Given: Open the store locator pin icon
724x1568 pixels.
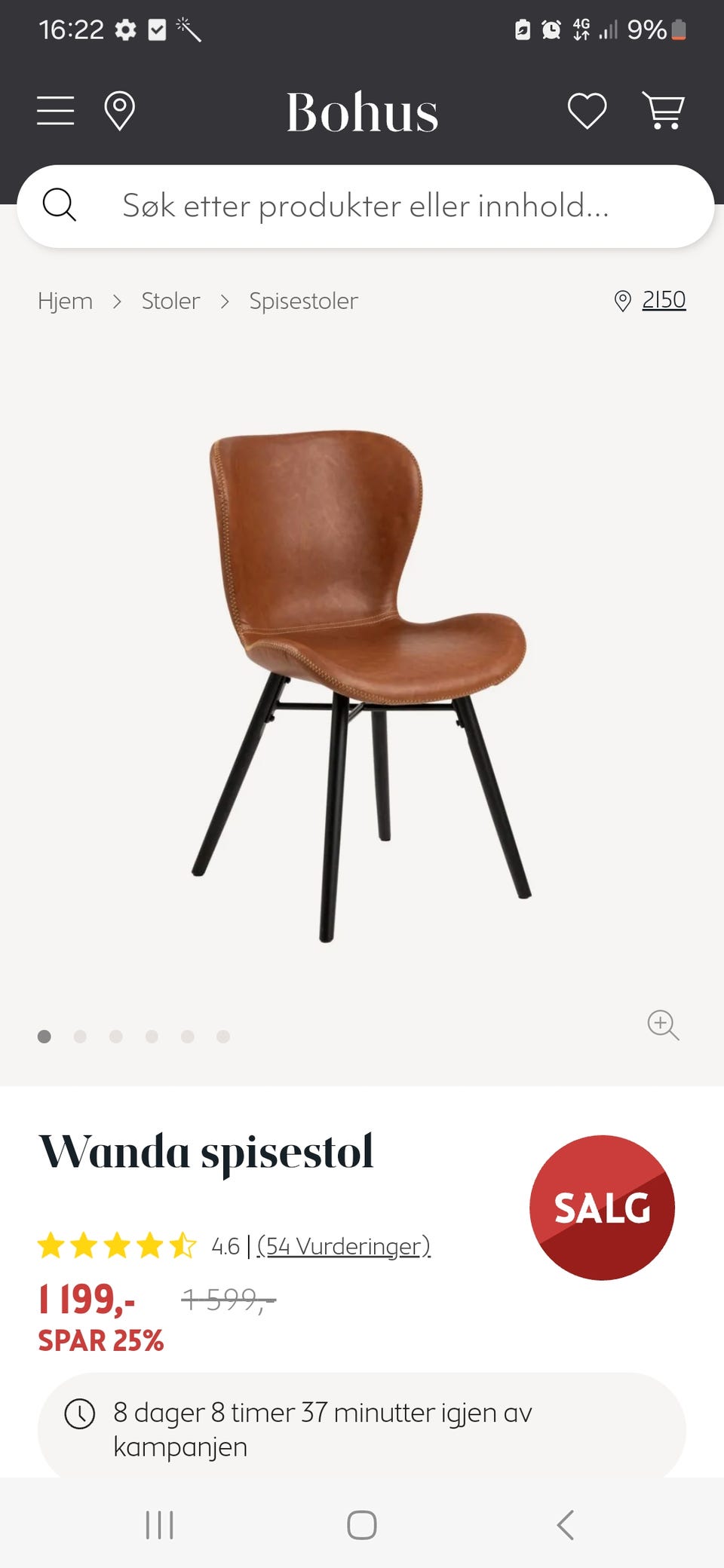Looking at the screenshot, I should coord(119,111).
